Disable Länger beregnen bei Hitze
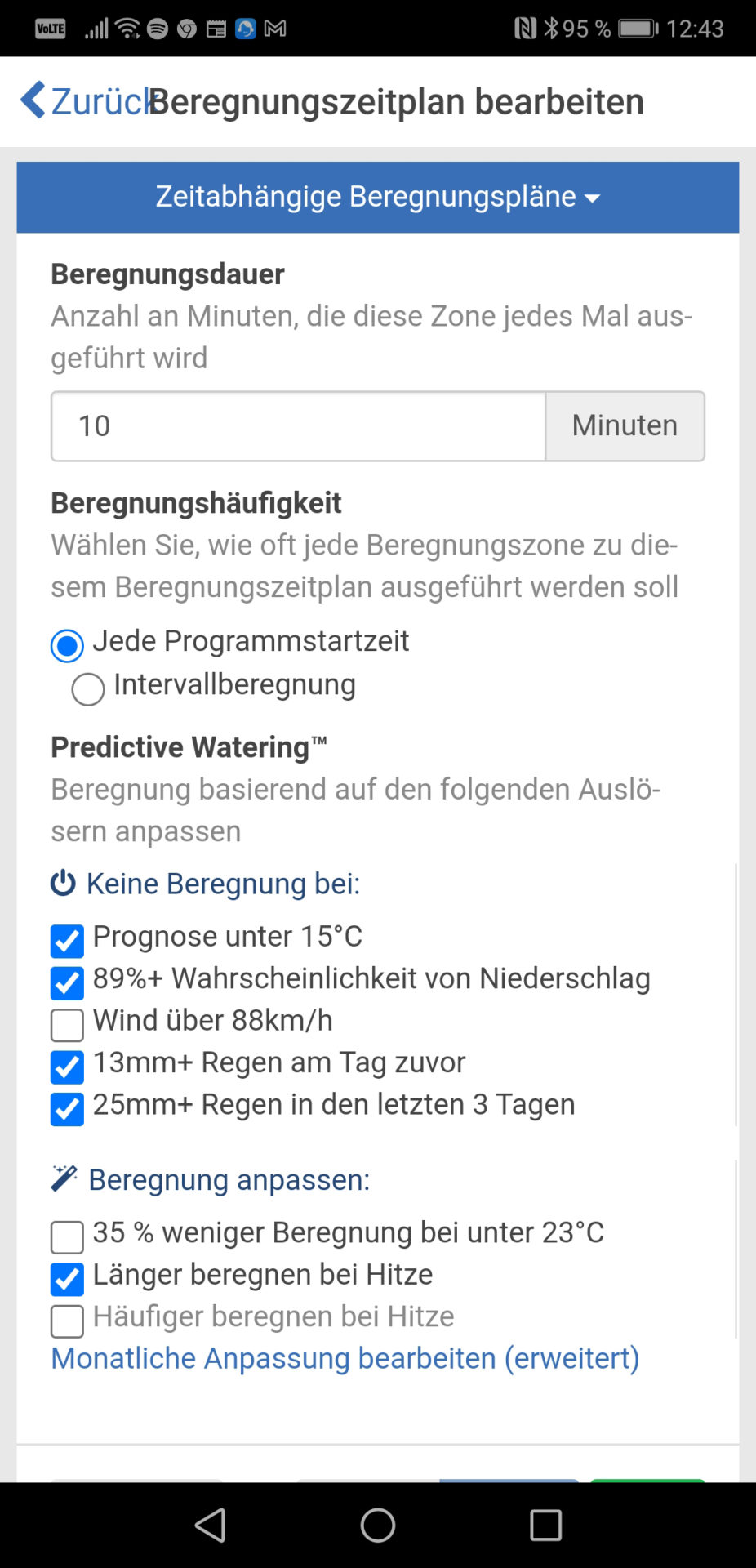This screenshot has height=1568, width=756. (67, 1279)
